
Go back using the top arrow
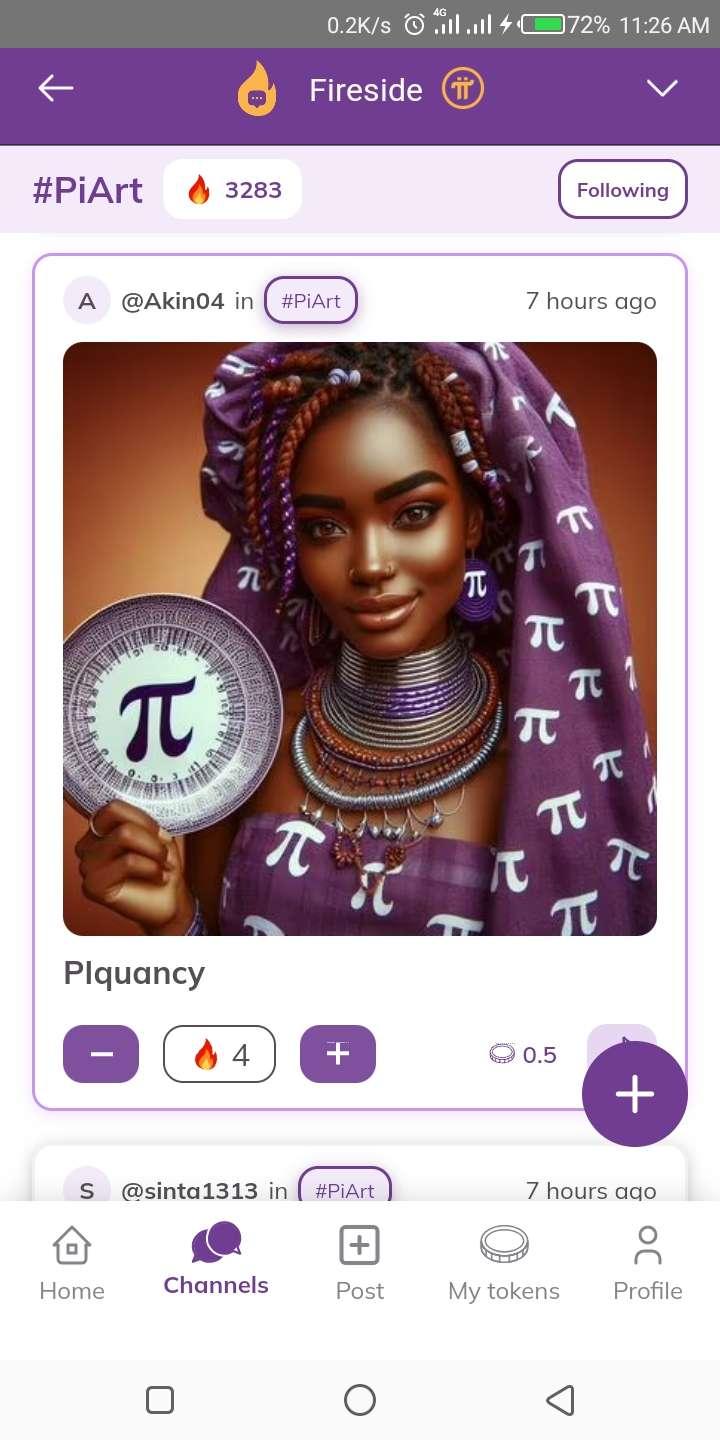[56, 89]
